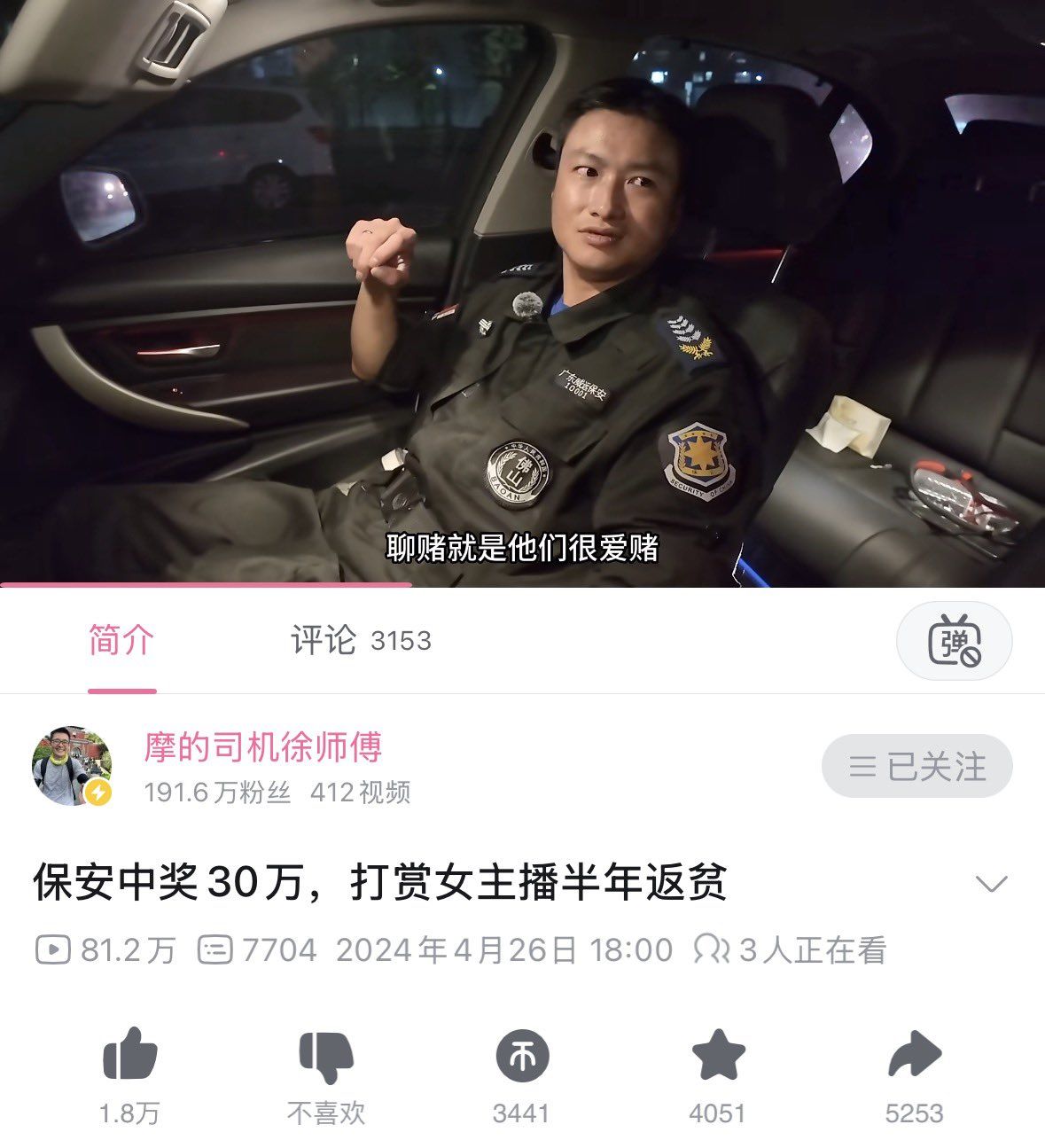Expand the video description chevron
This screenshot has height=1148, width=1045.
[990, 883]
